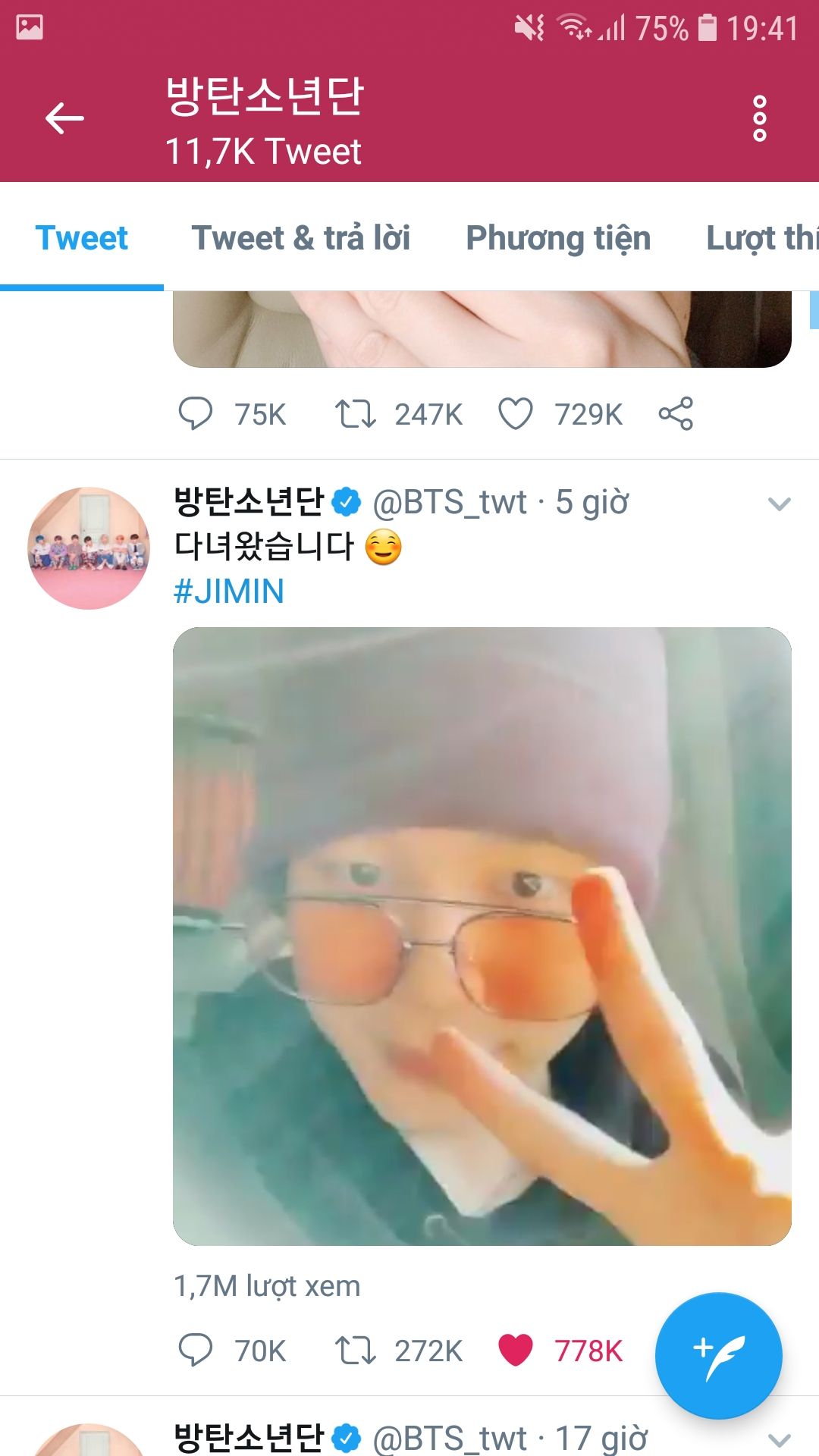
Task: Open the Lượt thích tab
Action: click(x=761, y=237)
